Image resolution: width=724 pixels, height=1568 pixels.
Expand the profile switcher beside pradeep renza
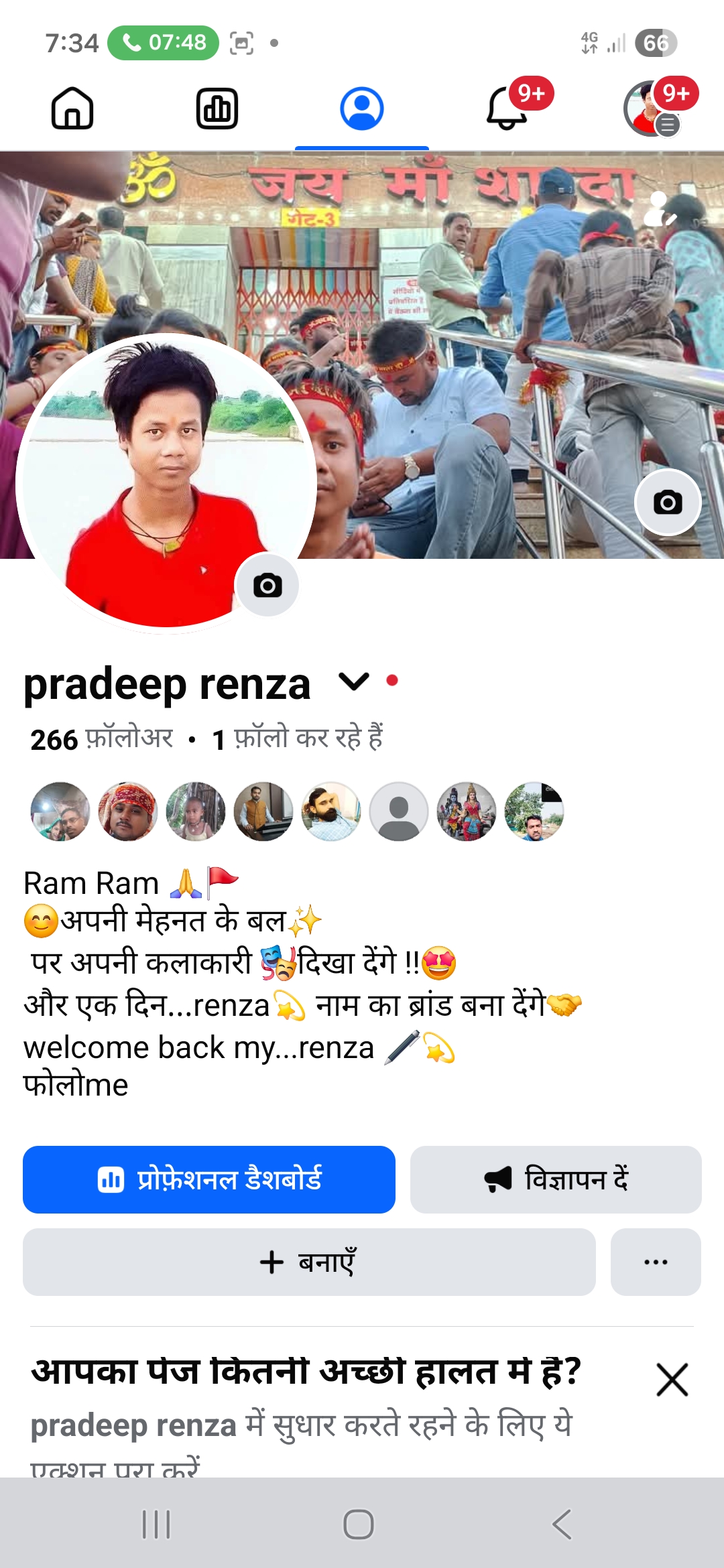[354, 682]
